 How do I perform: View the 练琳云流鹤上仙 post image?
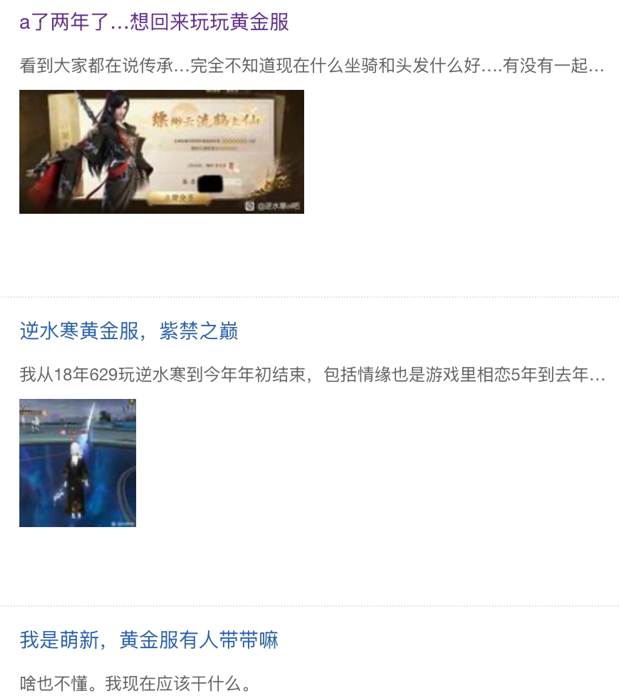[161, 151]
